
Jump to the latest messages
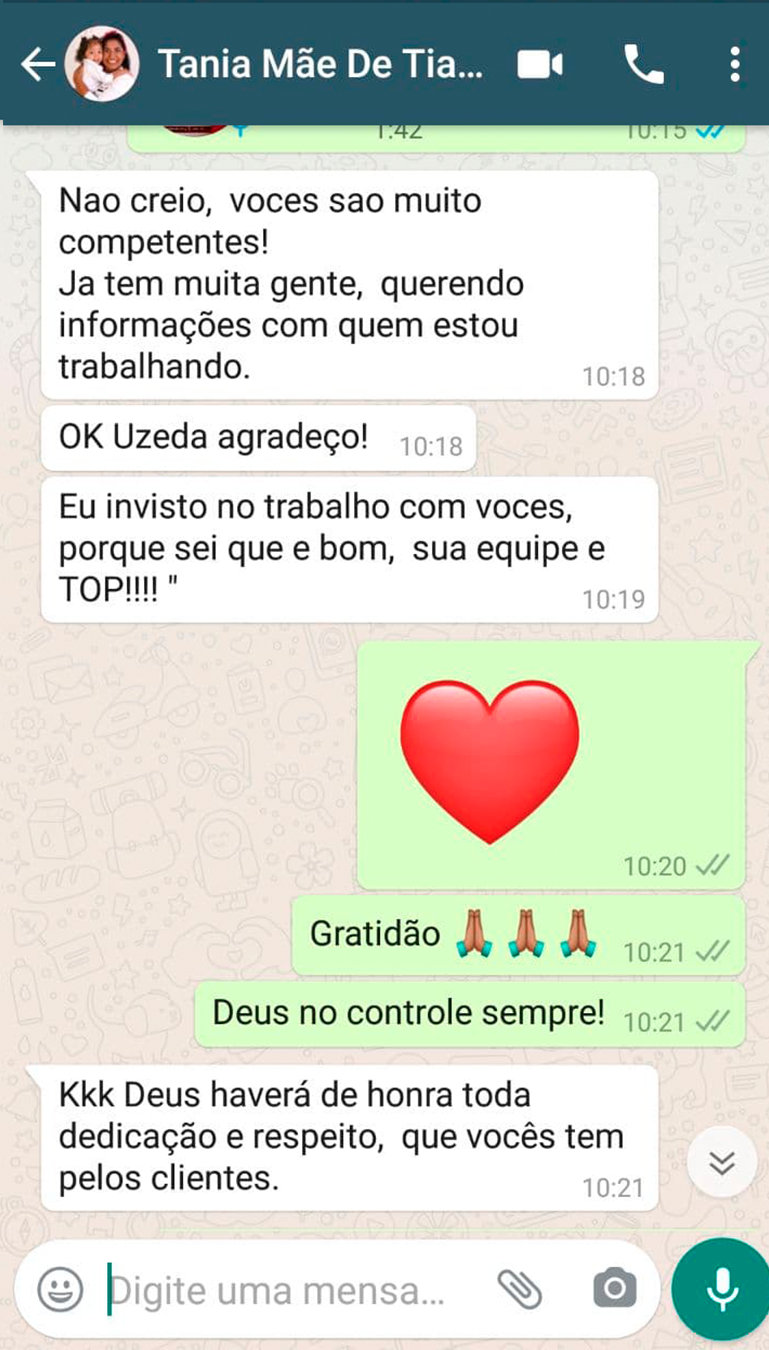click(x=722, y=1162)
